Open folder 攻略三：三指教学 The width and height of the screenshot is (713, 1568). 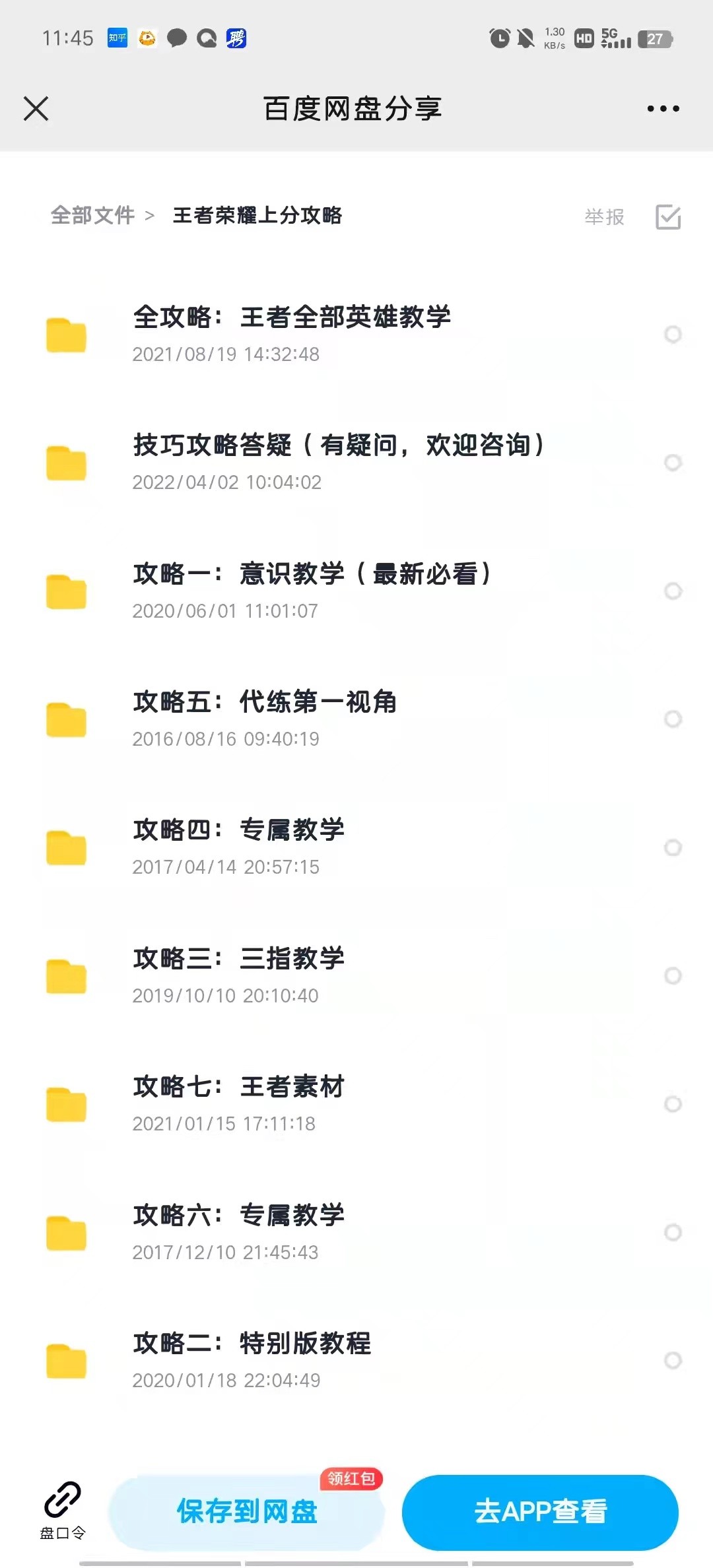[239, 960]
